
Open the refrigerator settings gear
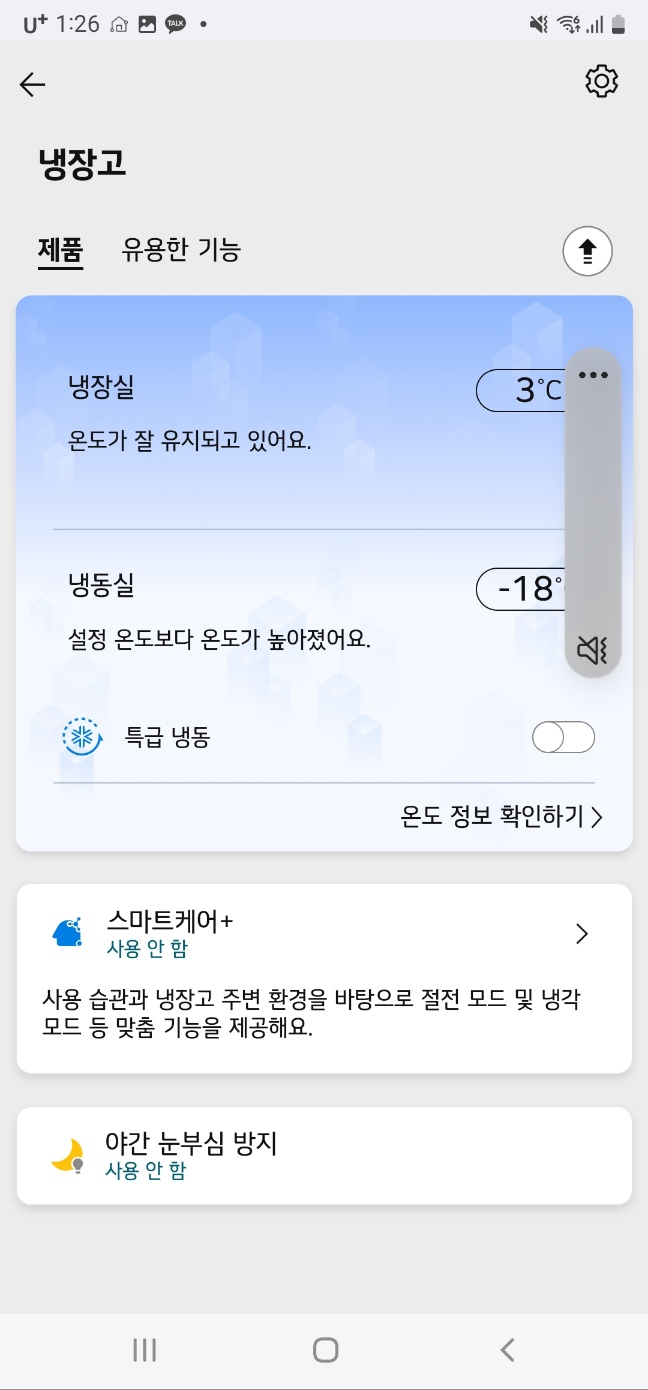(601, 82)
